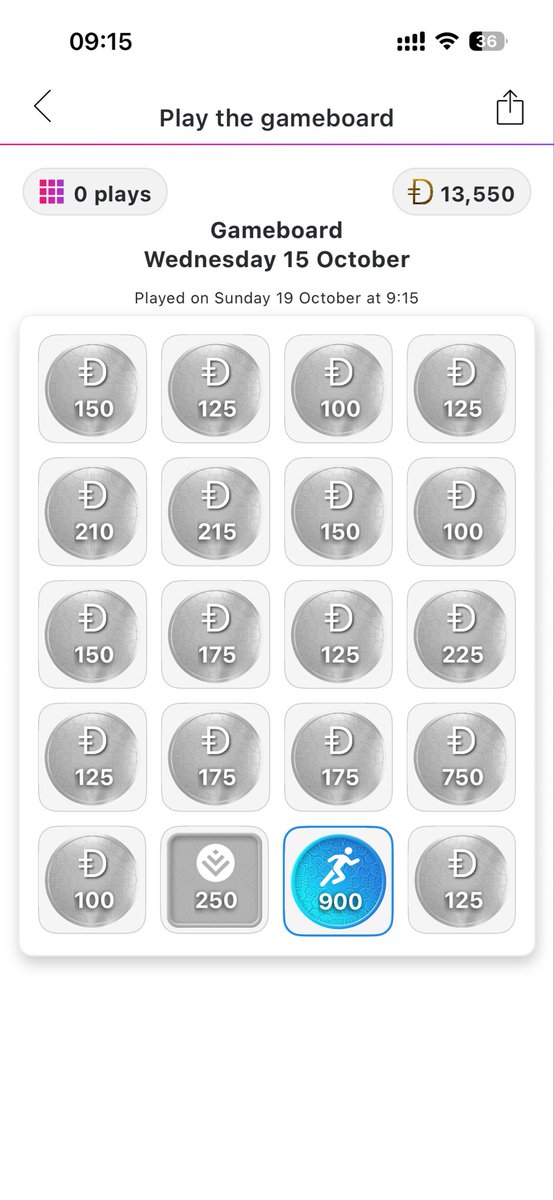Tap the 215 coin tile
Screen dimensions: 554x1200
(x=216, y=511)
